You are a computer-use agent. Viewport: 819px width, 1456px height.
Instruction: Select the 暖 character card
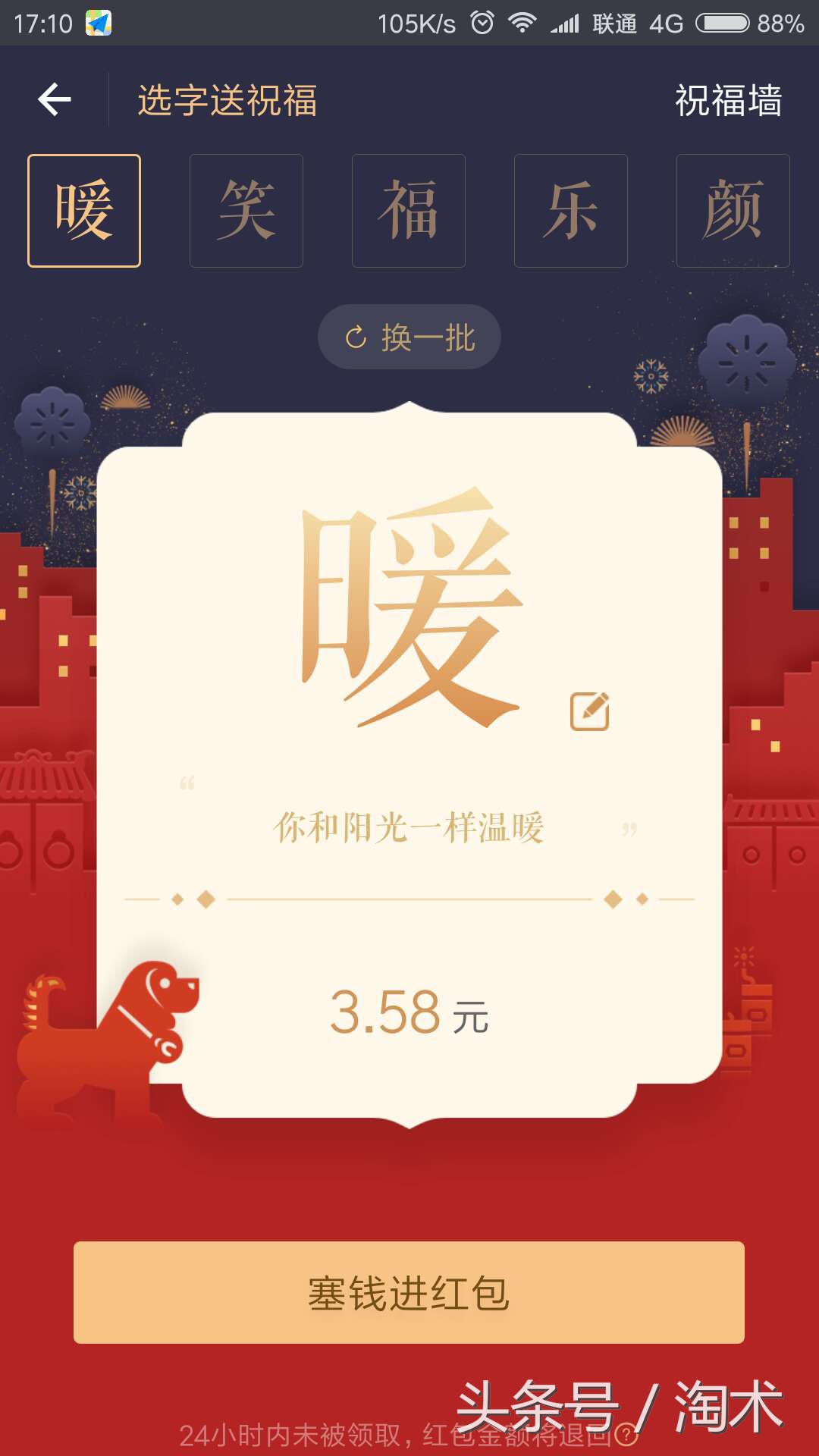tap(85, 209)
